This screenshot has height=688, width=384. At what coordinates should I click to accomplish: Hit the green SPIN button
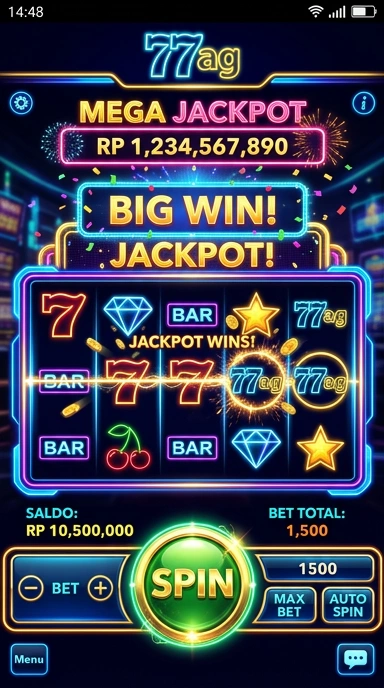pos(192,584)
